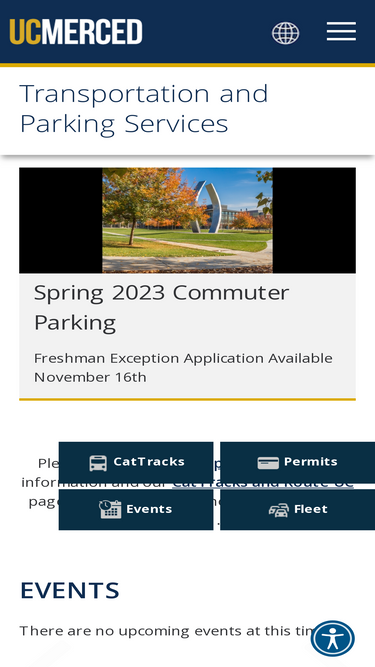375x667 pixels.
Task: Open the hamburger navigation menu
Action: [x=341, y=32]
